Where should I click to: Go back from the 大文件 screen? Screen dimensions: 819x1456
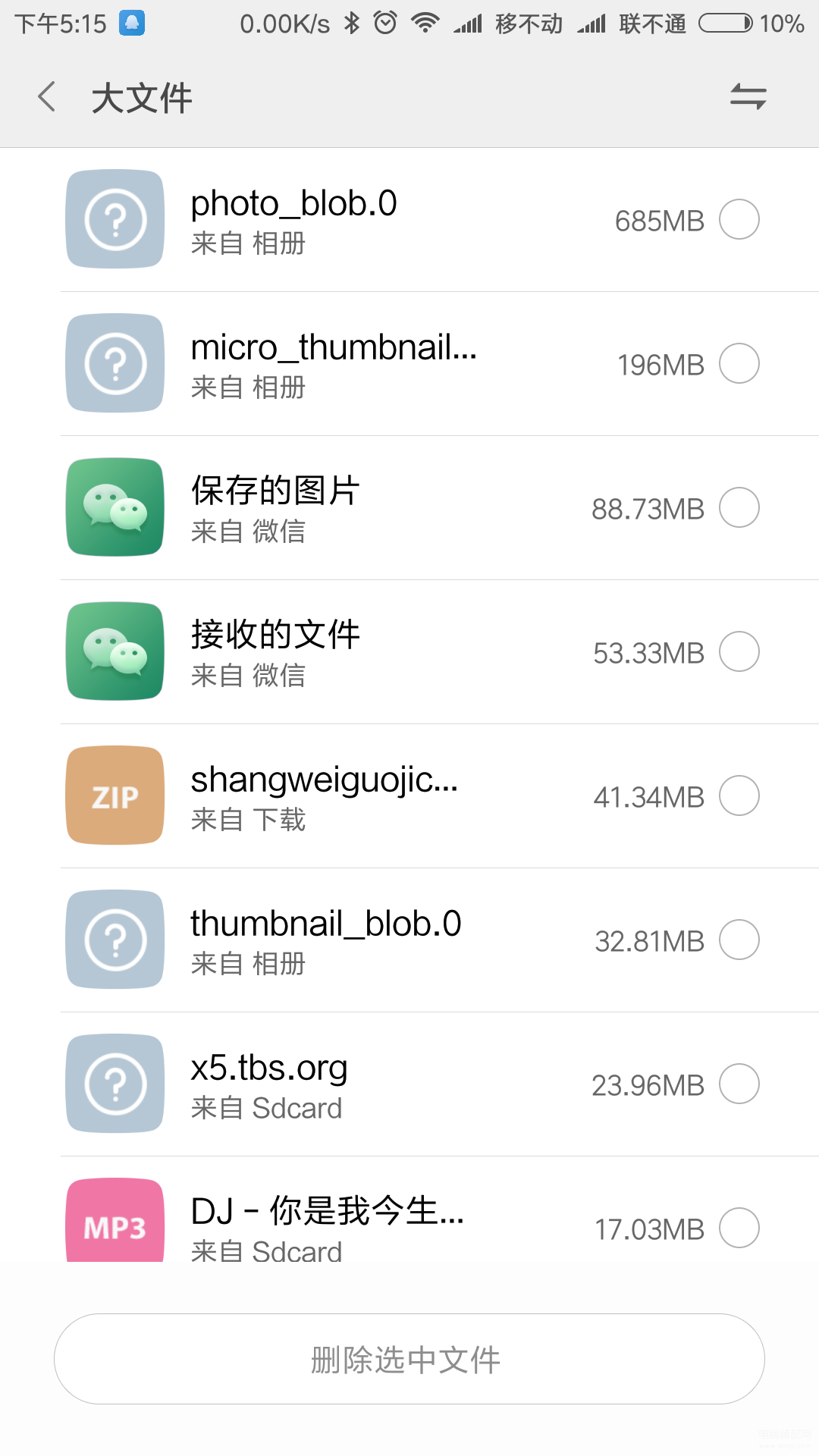coord(47,97)
